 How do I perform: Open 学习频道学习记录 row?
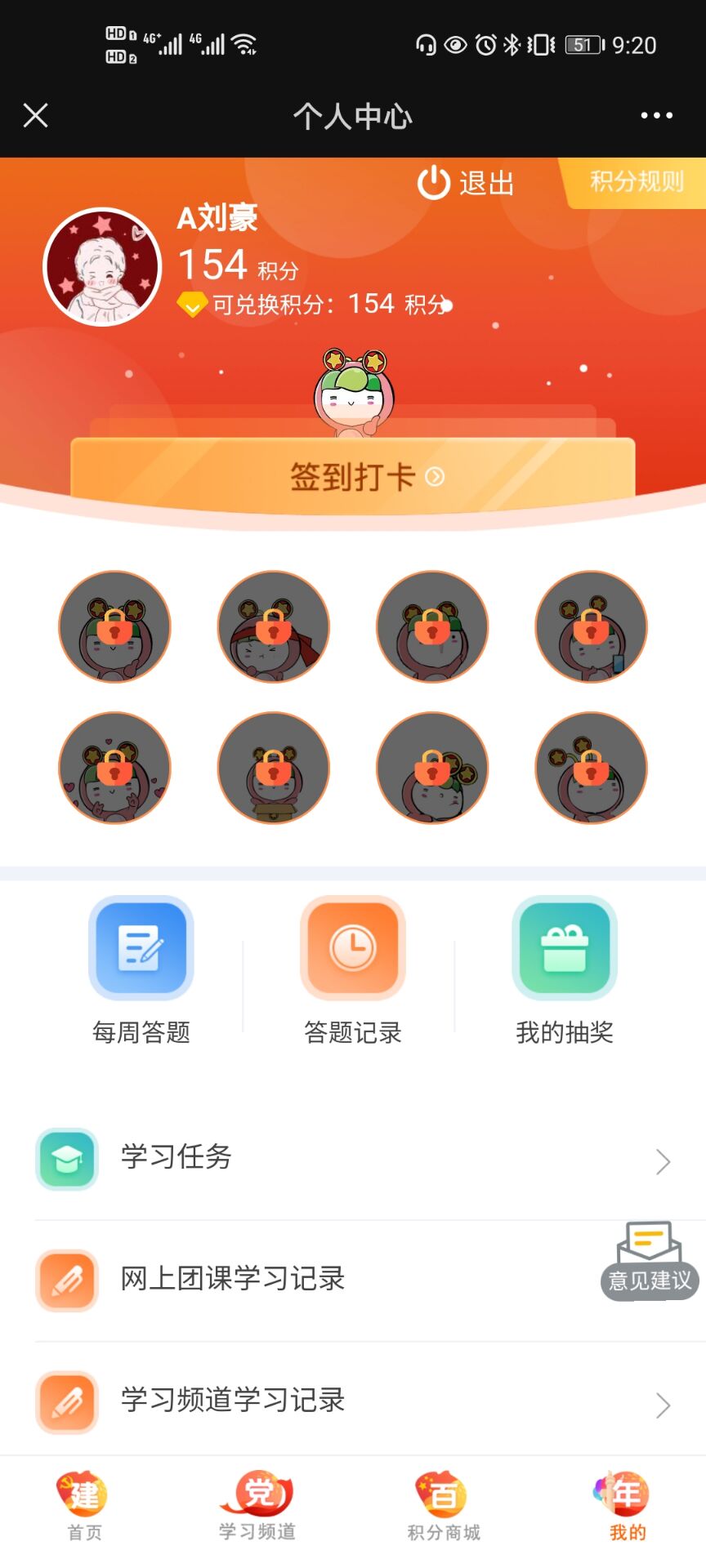(353, 1401)
